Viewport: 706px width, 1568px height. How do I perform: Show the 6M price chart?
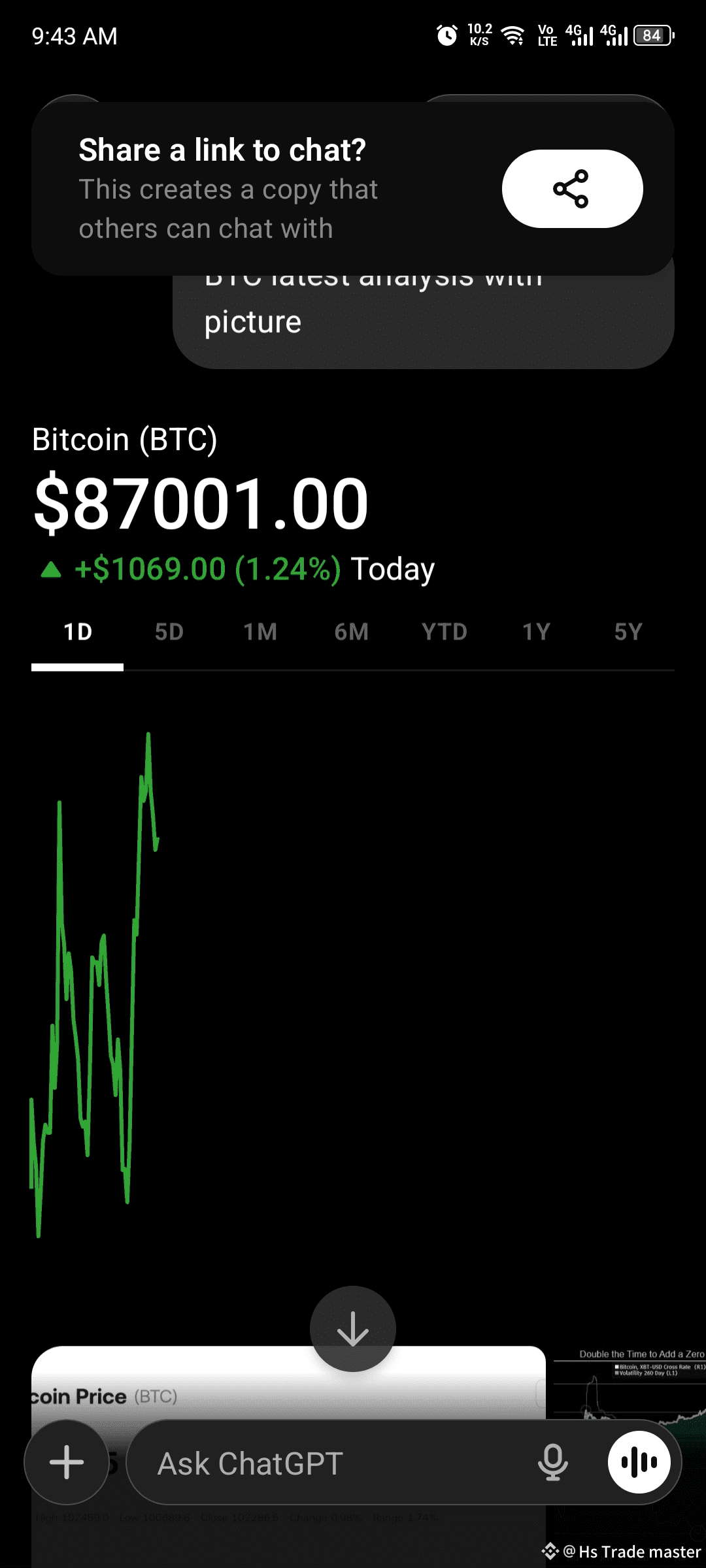[352, 632]
